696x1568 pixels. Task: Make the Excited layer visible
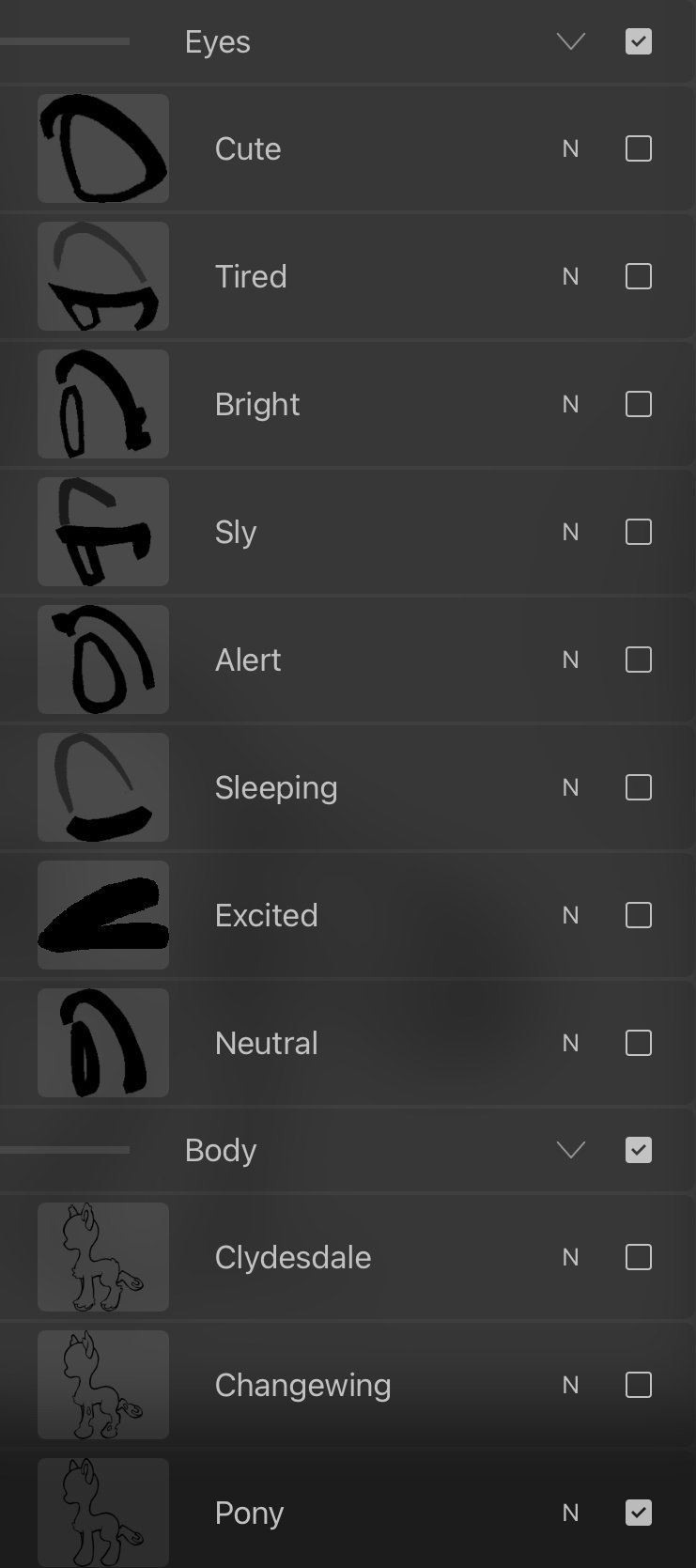639,915
